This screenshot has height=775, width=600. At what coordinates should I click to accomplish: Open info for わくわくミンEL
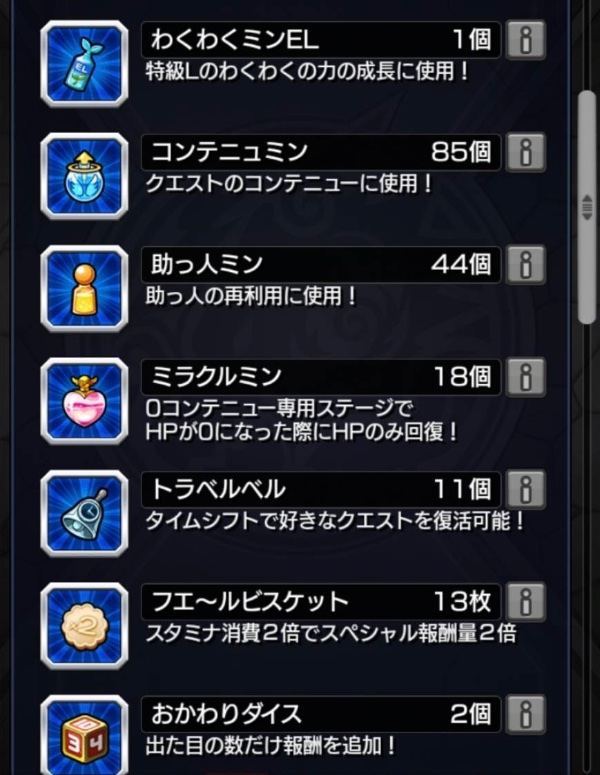tap(525, 40)
